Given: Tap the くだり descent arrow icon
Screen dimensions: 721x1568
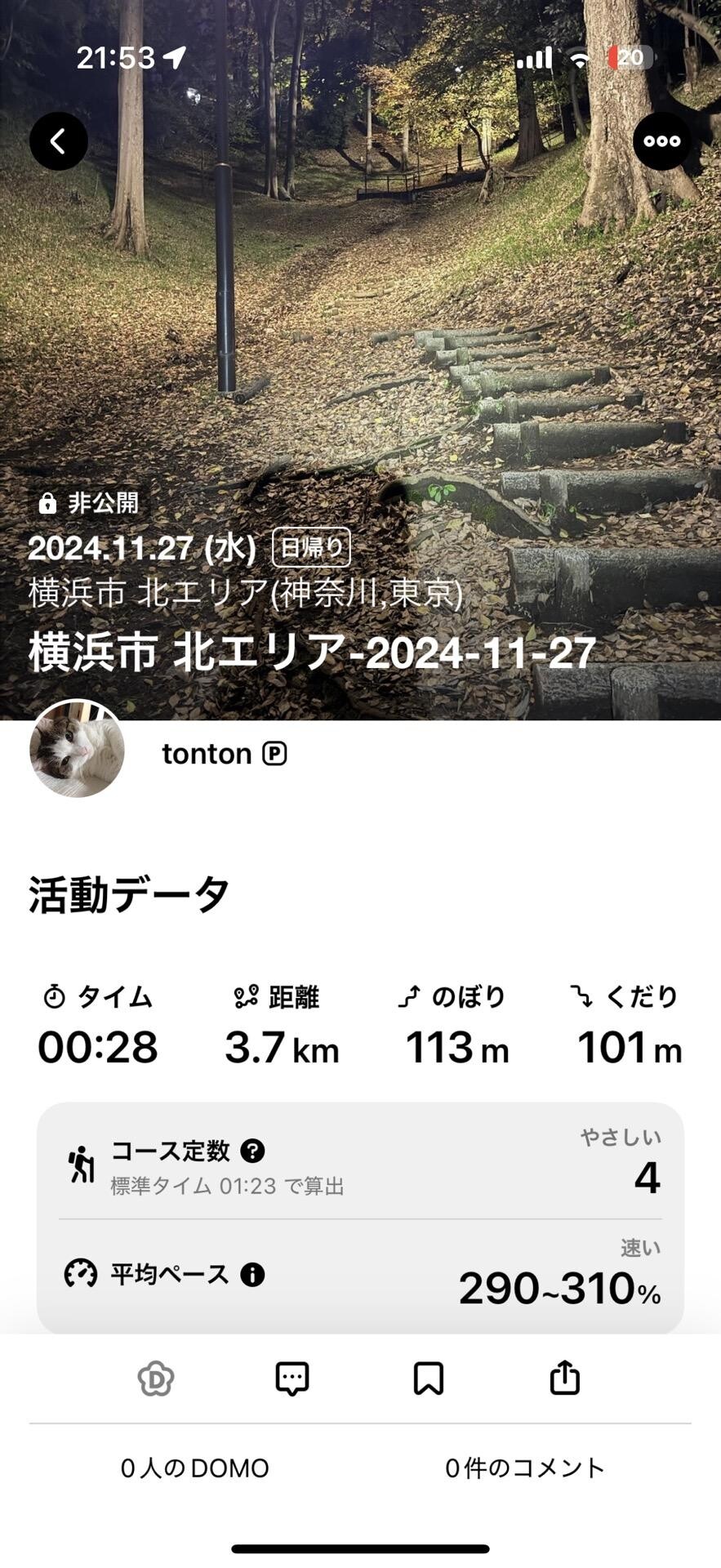Looking at the screenshot, I should coord(582,996).
